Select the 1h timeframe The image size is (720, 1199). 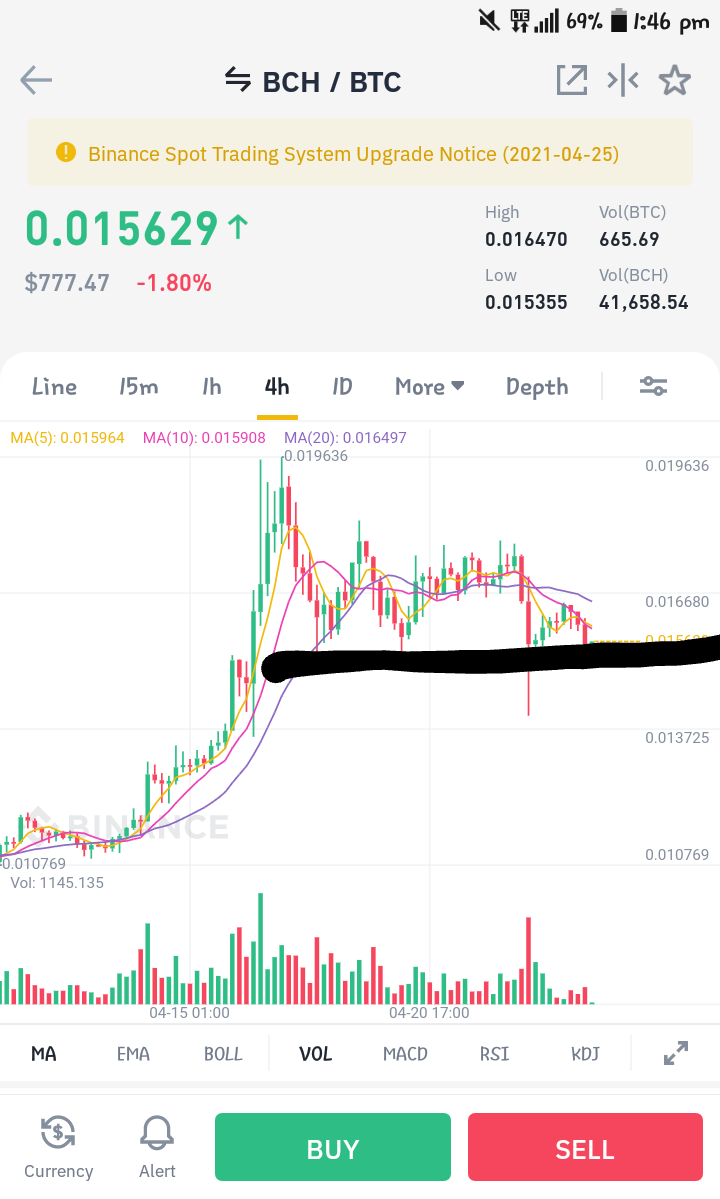coord(212,387)
